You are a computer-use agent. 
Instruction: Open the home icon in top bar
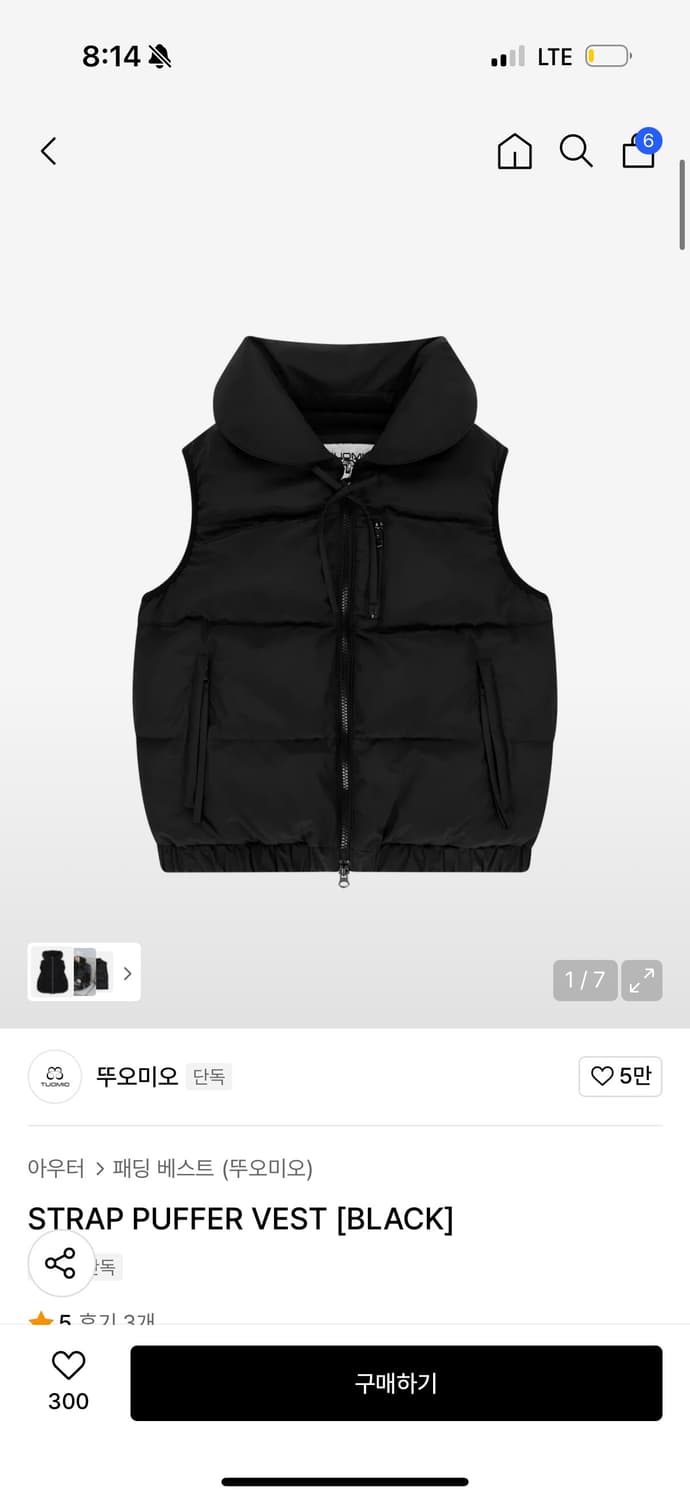(514, 151)
